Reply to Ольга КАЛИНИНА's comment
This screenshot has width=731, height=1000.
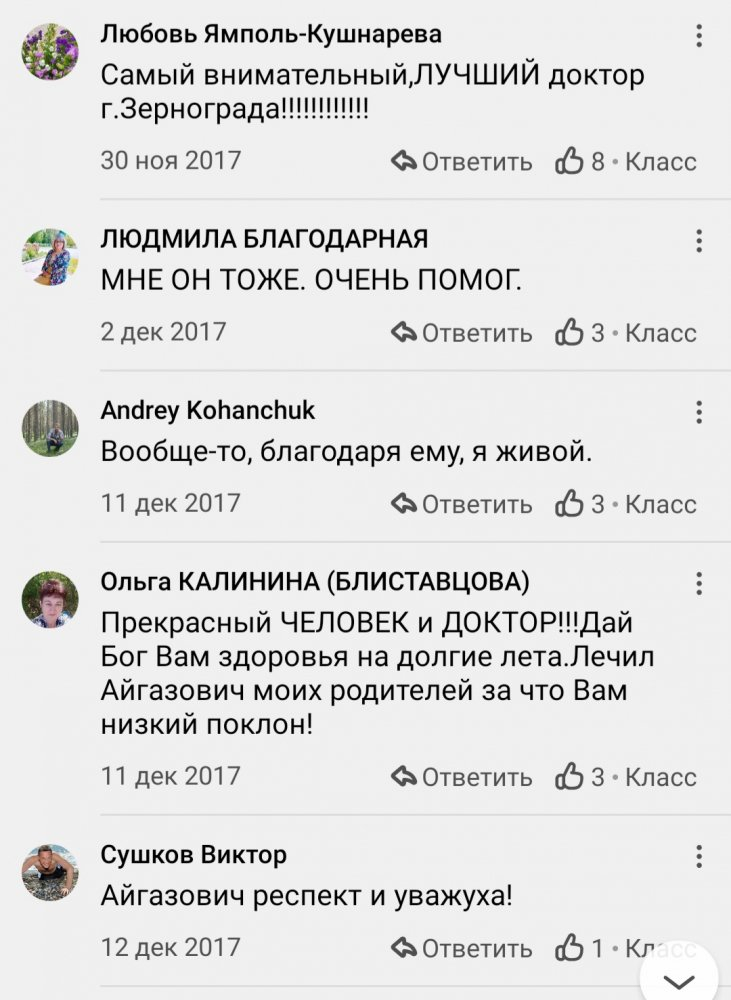(462, 776)
